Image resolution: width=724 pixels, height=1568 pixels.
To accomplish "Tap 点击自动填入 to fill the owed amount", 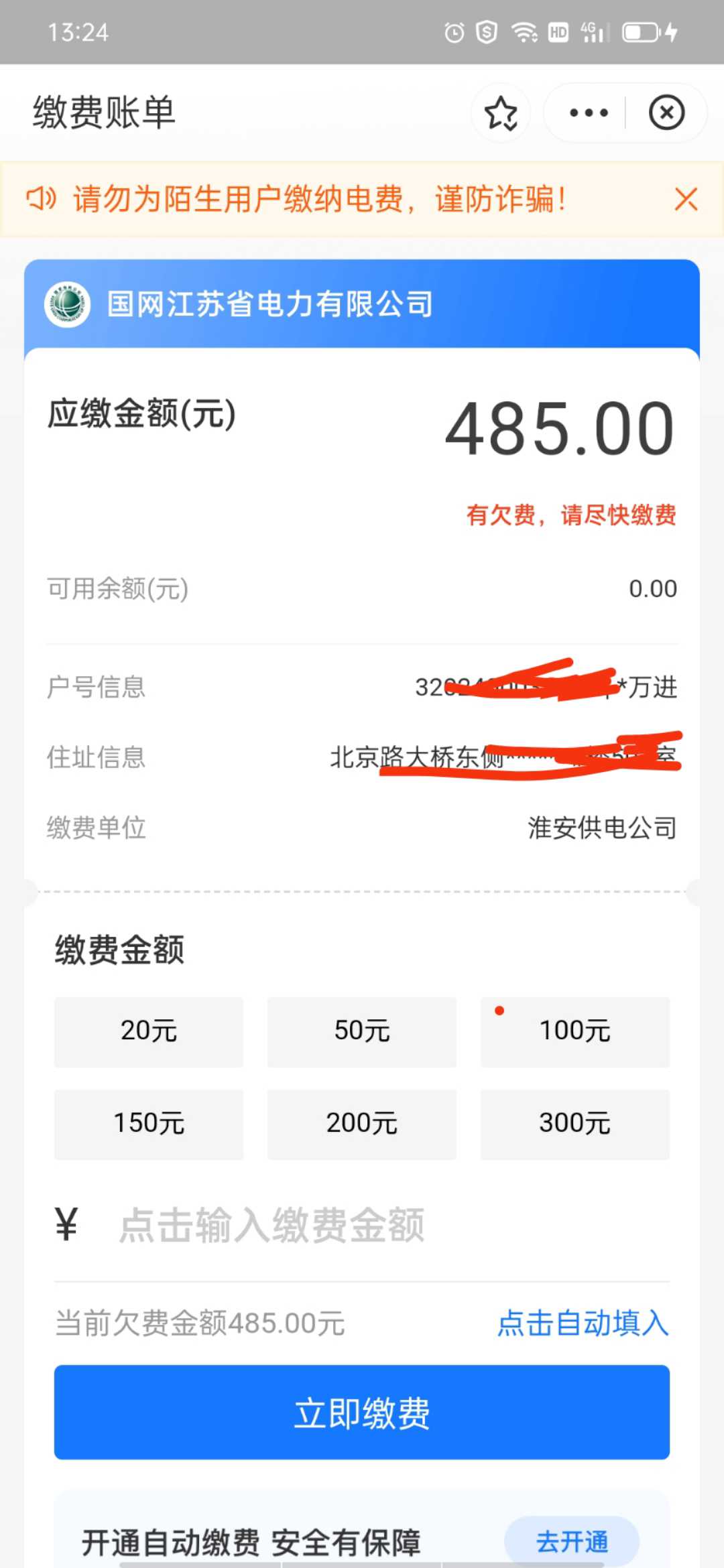I will point(583,1323).
